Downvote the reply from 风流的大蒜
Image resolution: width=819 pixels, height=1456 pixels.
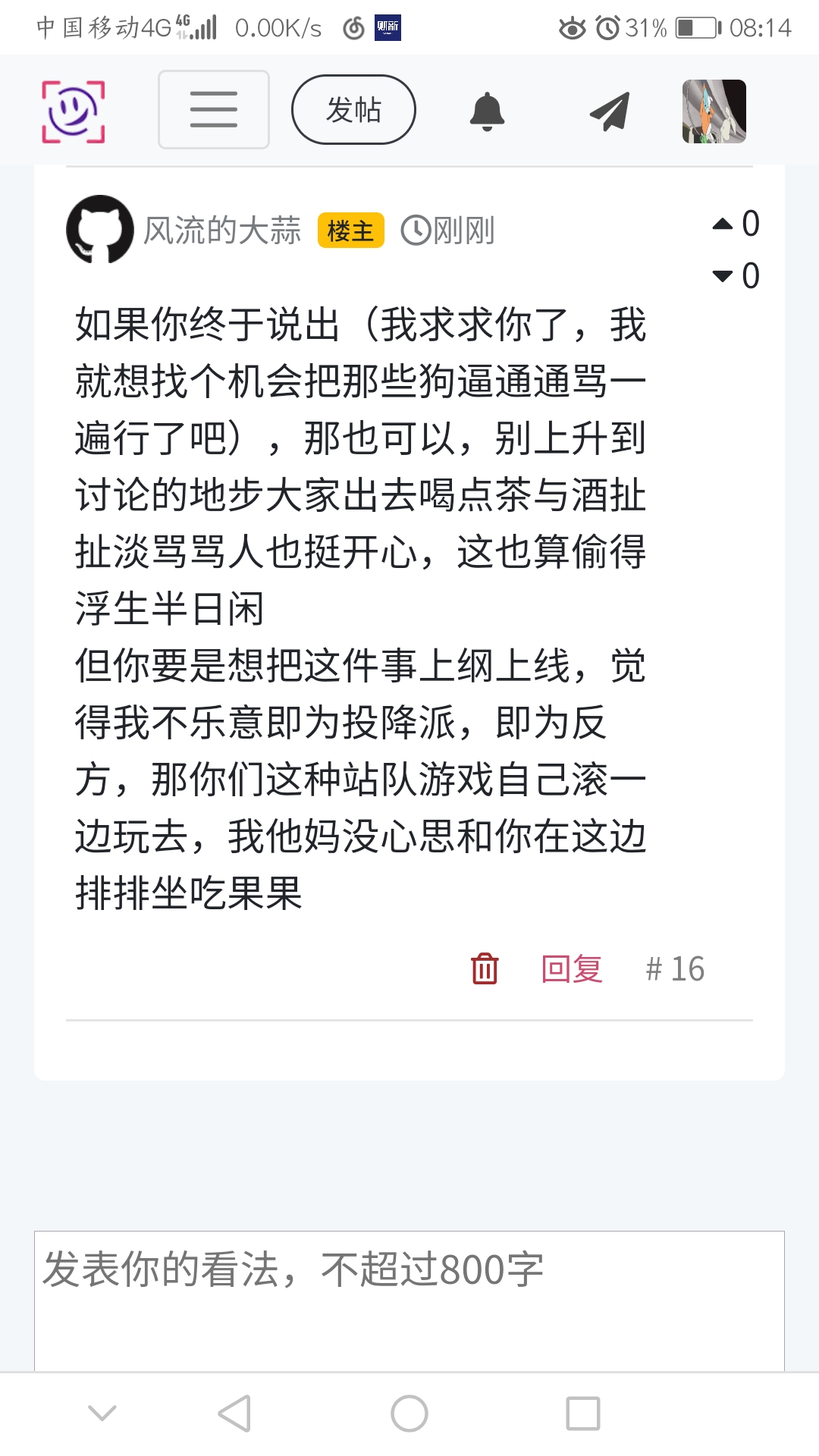pyautogui.click(x=723, y=276)
